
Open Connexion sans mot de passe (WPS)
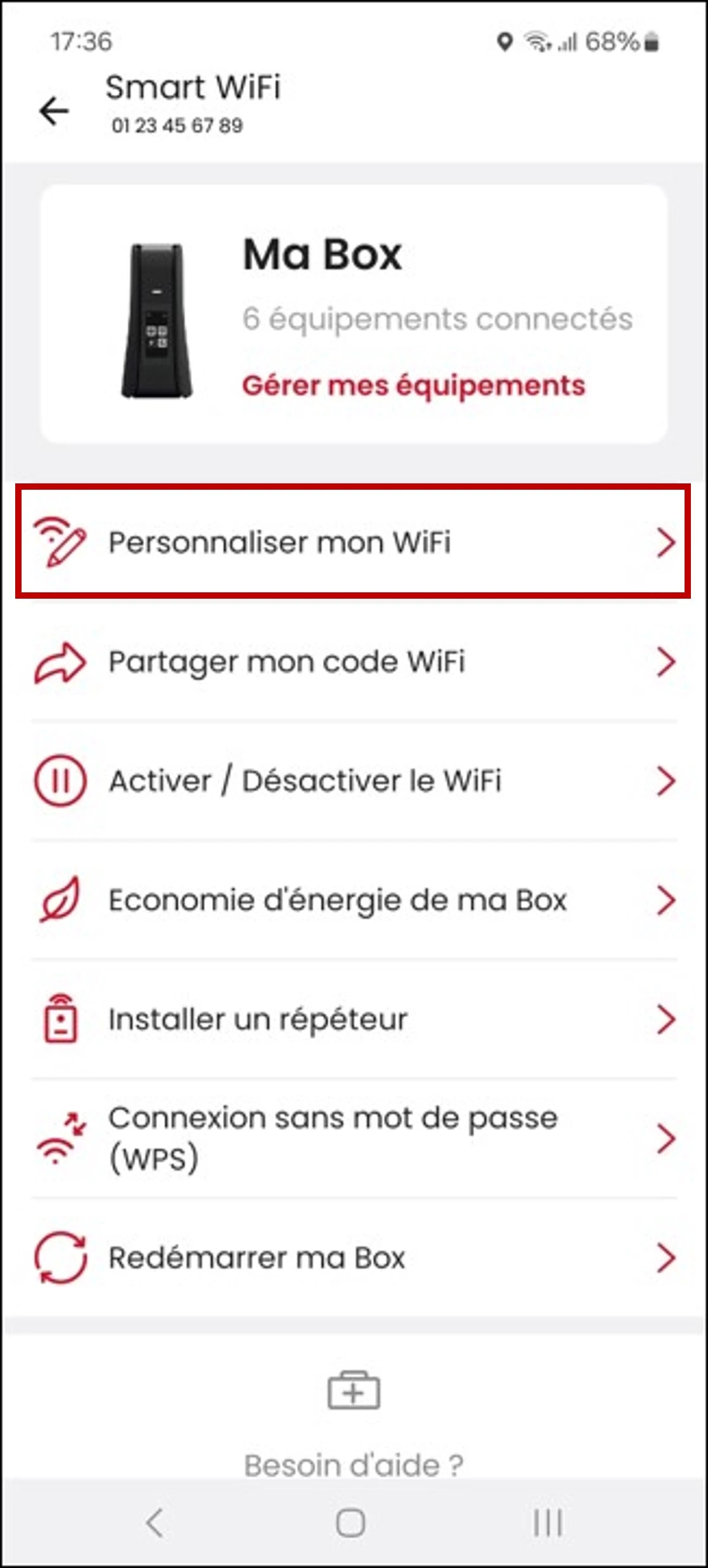[x=353, y=1138]
